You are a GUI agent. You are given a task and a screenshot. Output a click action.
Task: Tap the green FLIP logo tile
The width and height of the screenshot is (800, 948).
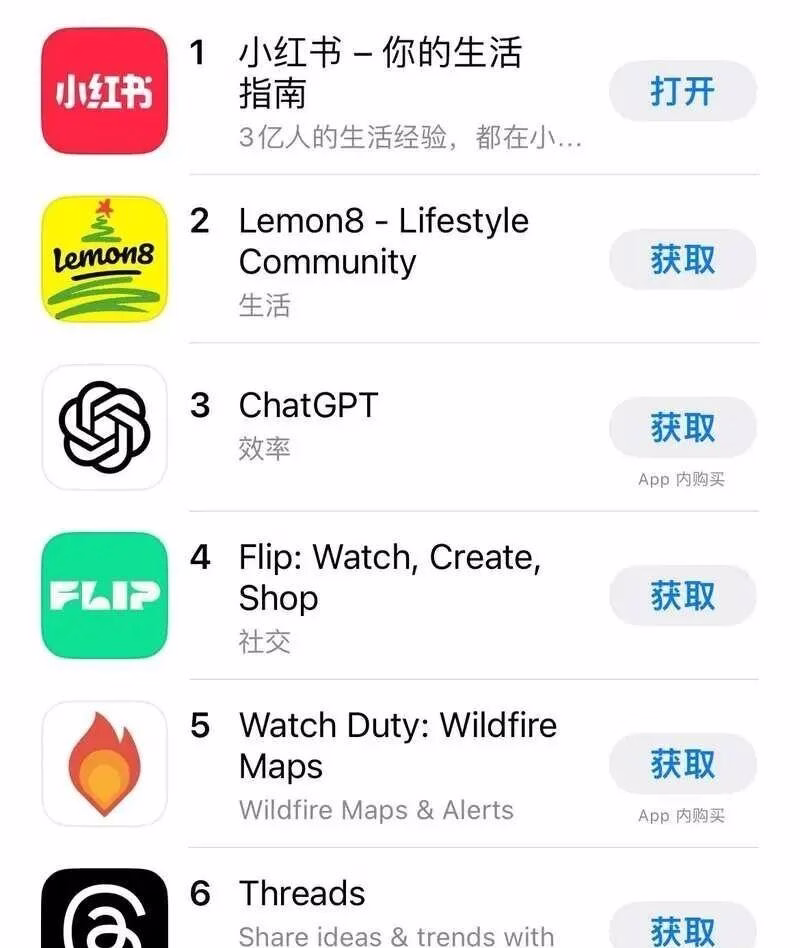click(103, 595)
